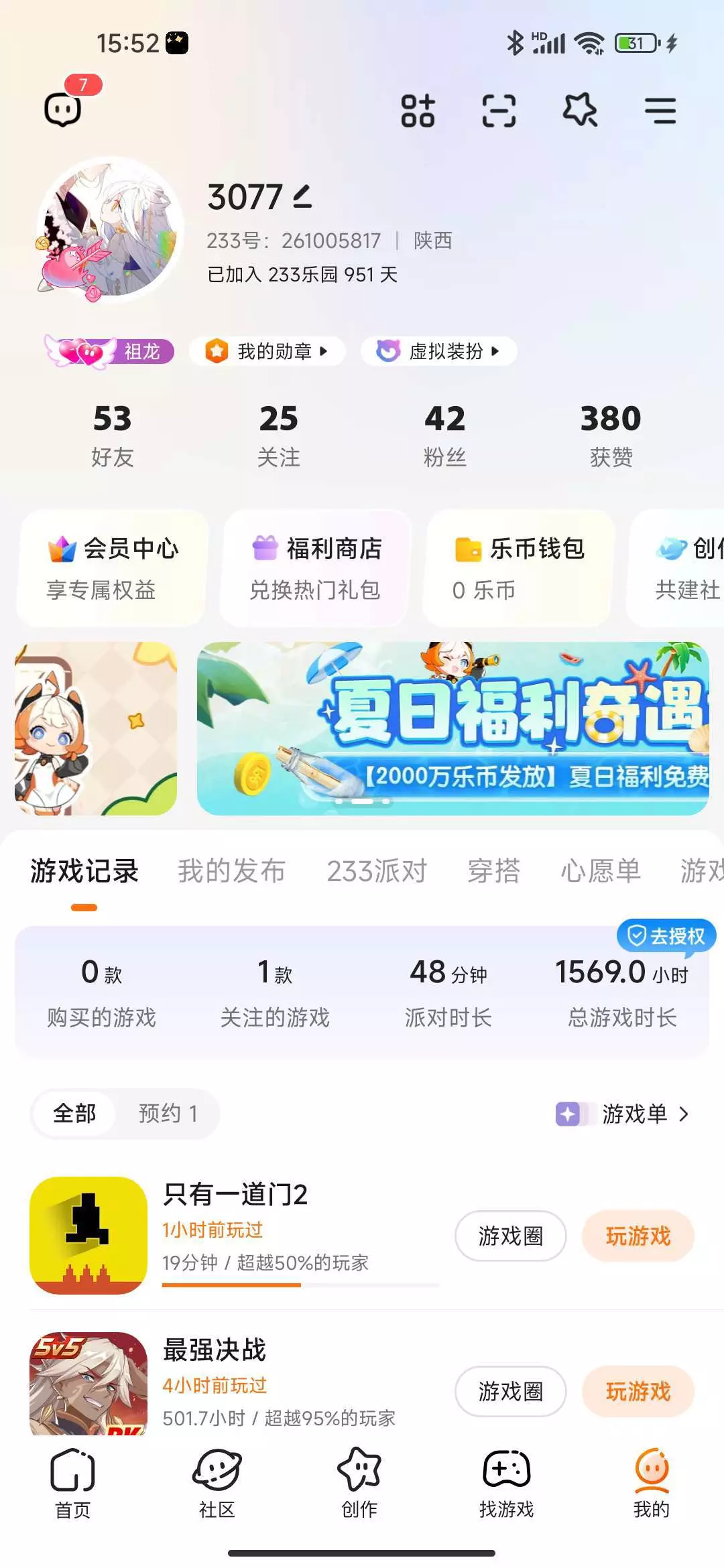Tap 玩游戏 for 只有一道门2
This screenshot has height=1568, width=724.
coord(638,1236)
